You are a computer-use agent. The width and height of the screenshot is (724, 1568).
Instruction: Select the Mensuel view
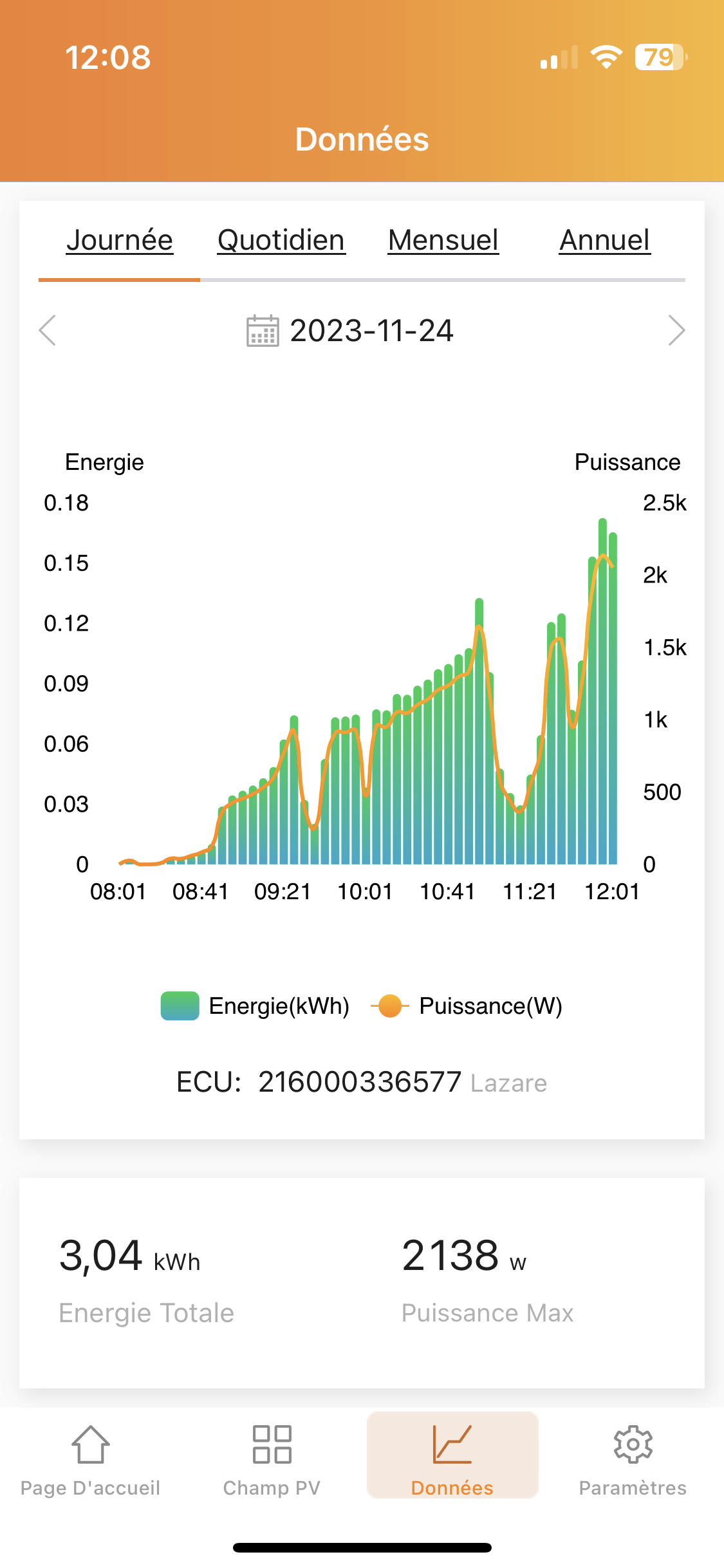coord(443,241)
